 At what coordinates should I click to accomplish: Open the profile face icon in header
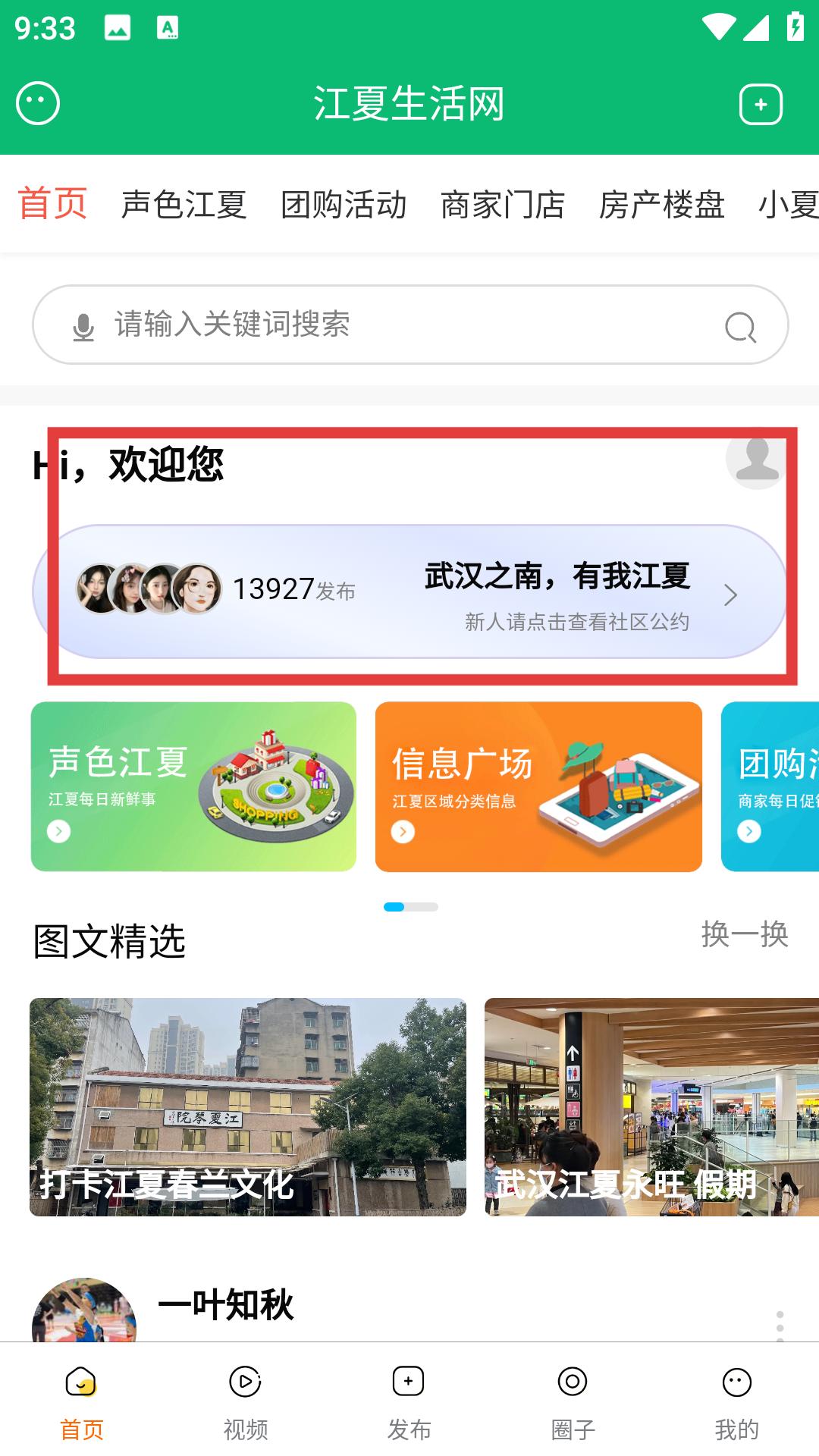(38, 103)
